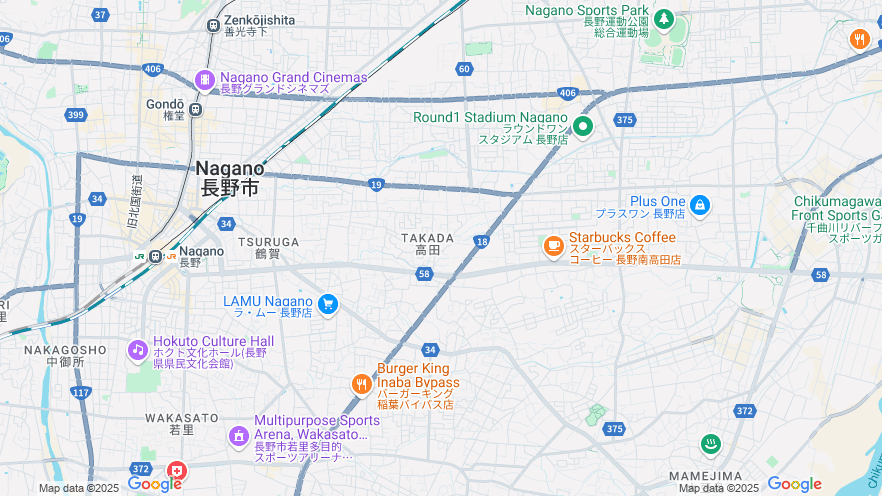Select the LAMU Nagano shopping pin
Image resolution: width=882 pixels, height=496 pixels.
click(328, 304)
